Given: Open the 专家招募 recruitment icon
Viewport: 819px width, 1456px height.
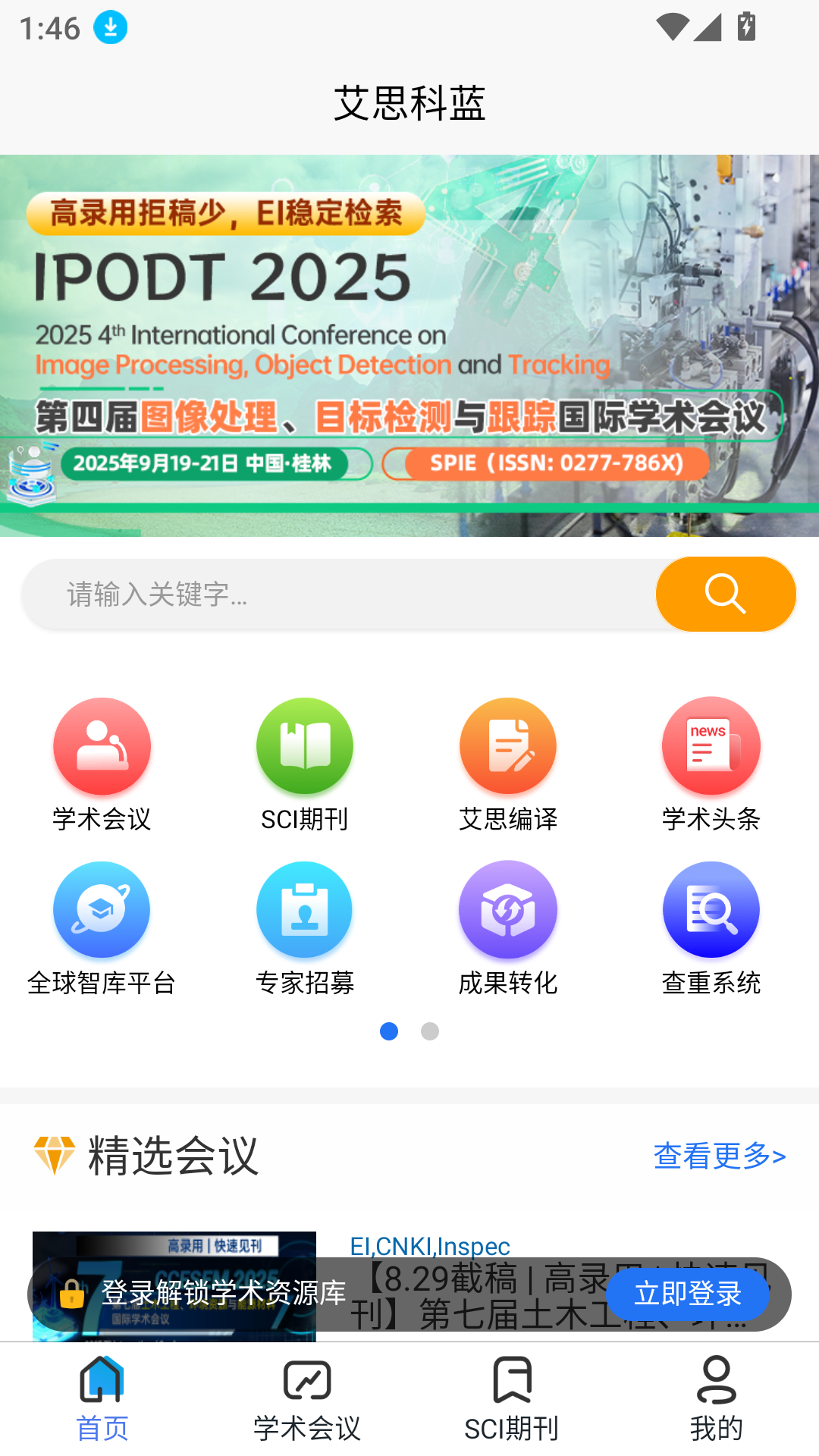Looking at the screenshot, I should [304, 909].
